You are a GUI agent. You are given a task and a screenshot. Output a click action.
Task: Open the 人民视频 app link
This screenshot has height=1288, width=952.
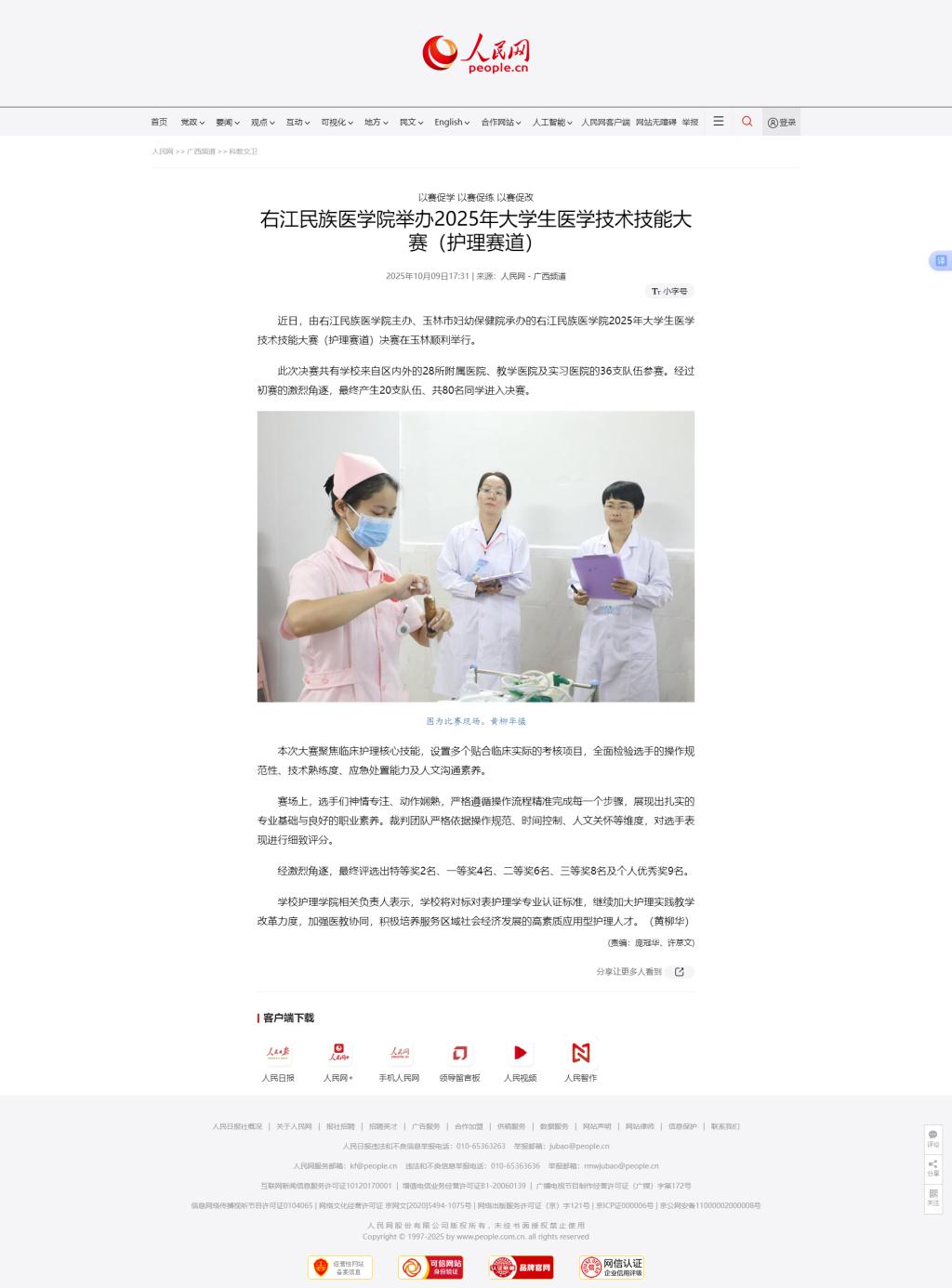point(521,1060)
